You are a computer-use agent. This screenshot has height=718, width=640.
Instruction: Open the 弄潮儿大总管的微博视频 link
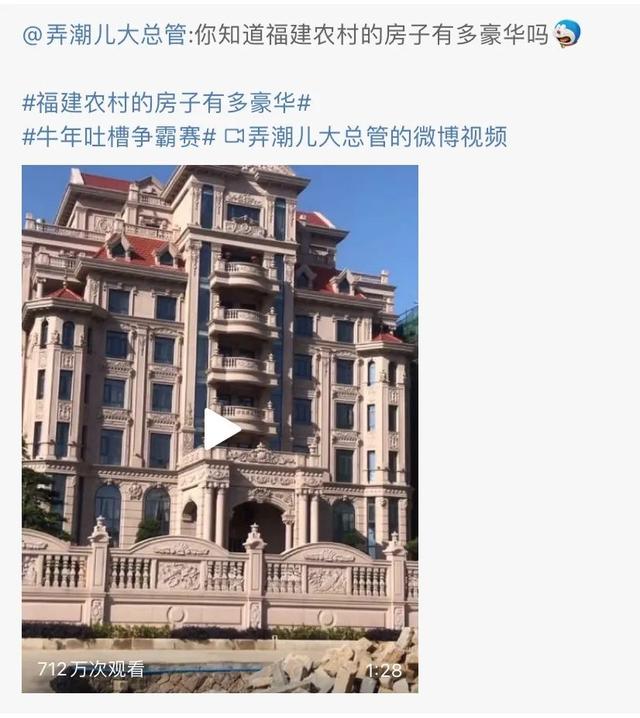point(370,137)
